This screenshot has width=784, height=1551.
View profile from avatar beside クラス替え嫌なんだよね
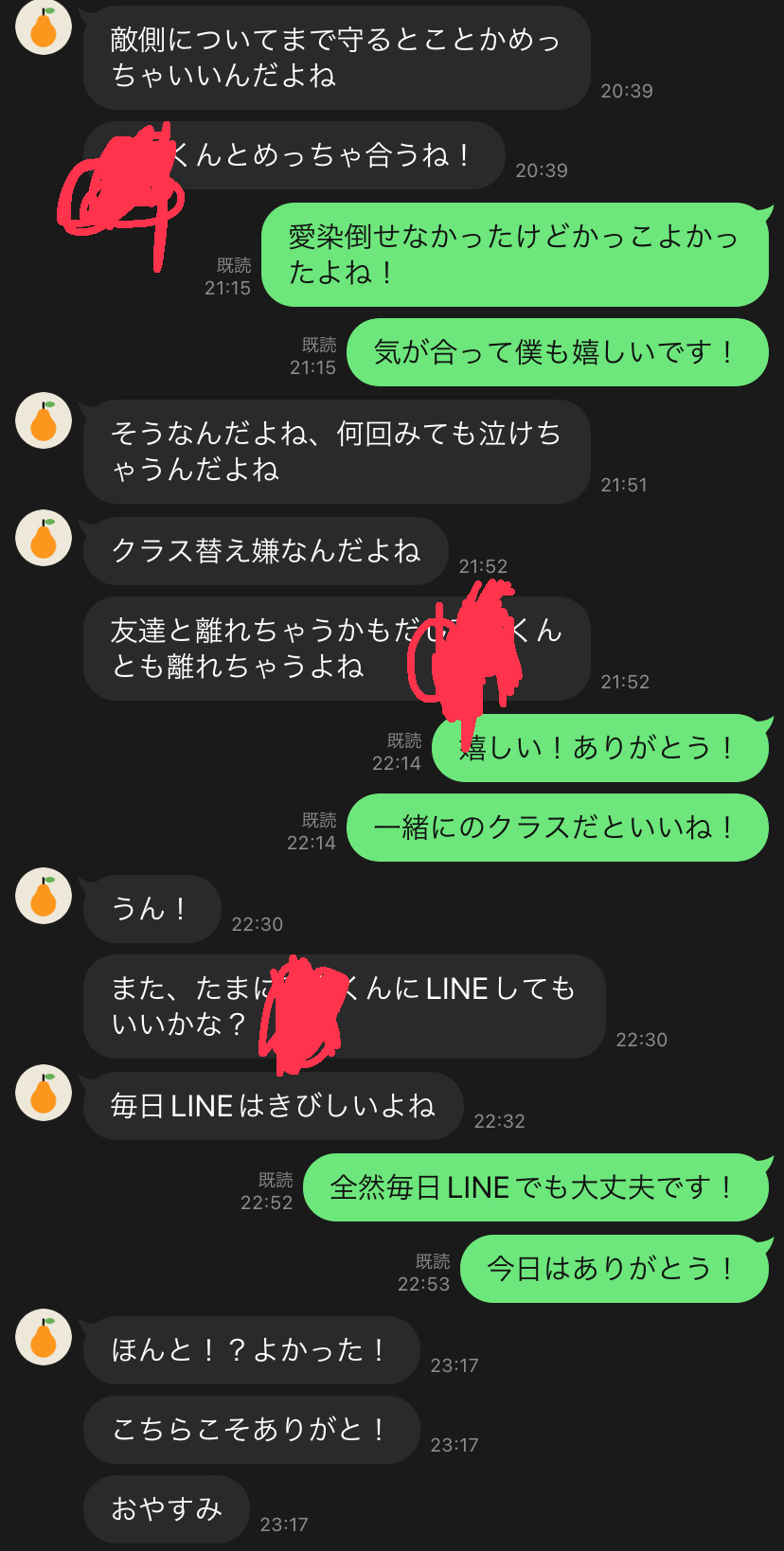pyautogui.click(x=44, y=538)
